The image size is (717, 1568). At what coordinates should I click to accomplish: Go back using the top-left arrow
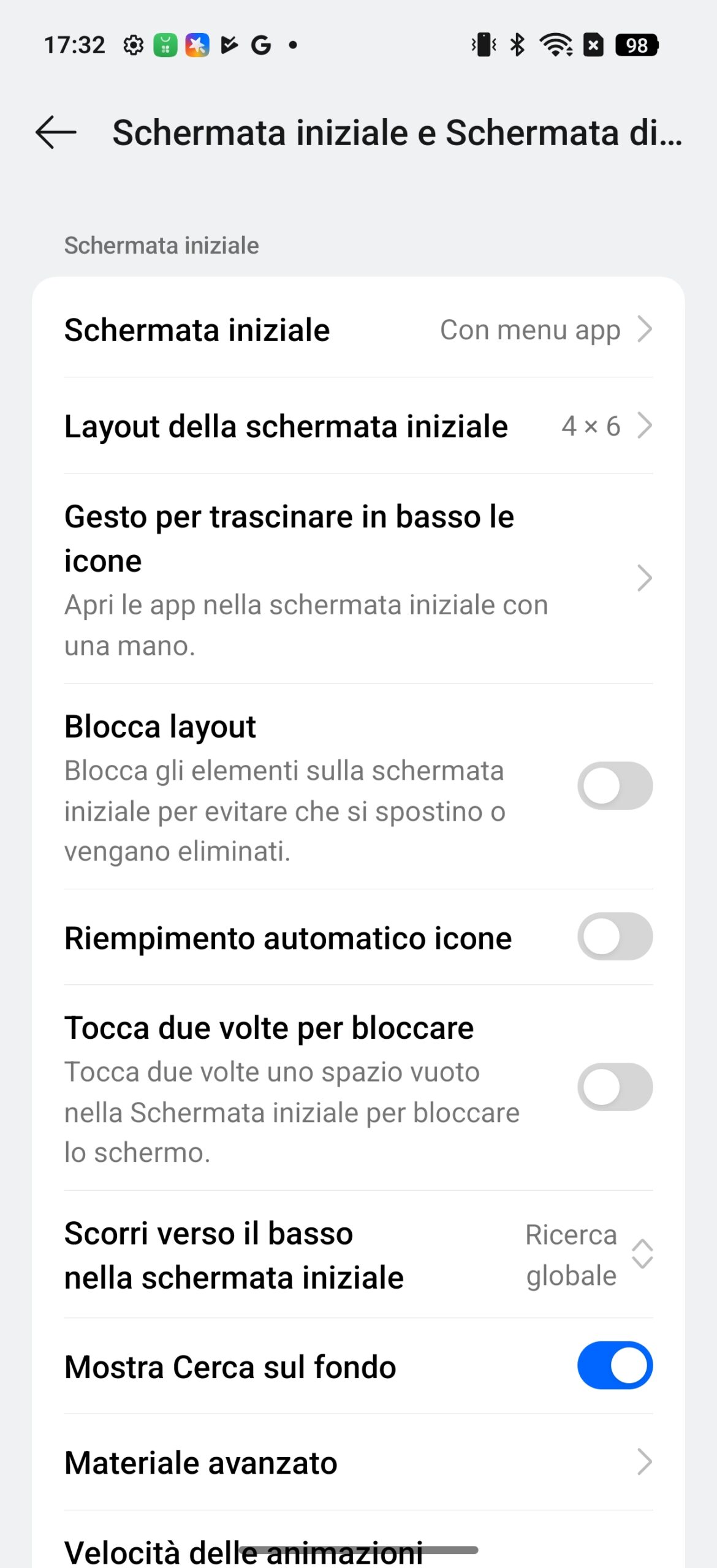tap(56, 132)
